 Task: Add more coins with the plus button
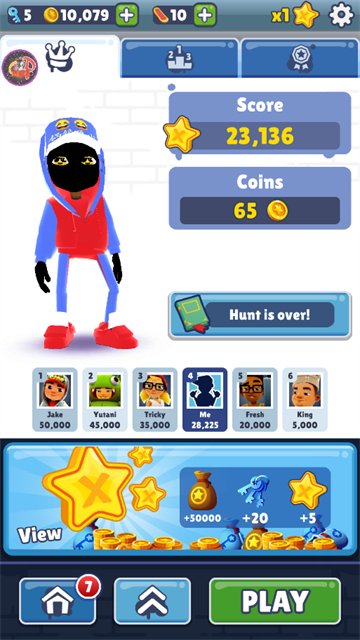click(x=127, y=16)
